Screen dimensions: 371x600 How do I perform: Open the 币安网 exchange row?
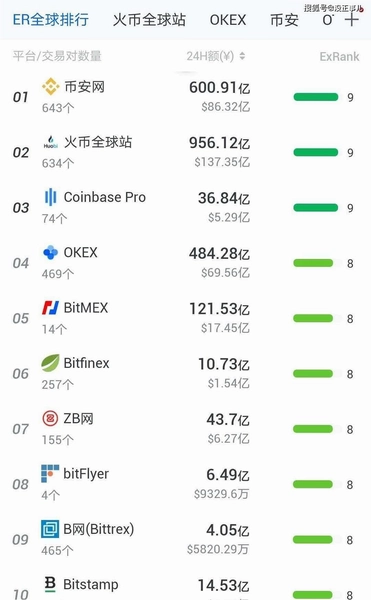[186, 97]
